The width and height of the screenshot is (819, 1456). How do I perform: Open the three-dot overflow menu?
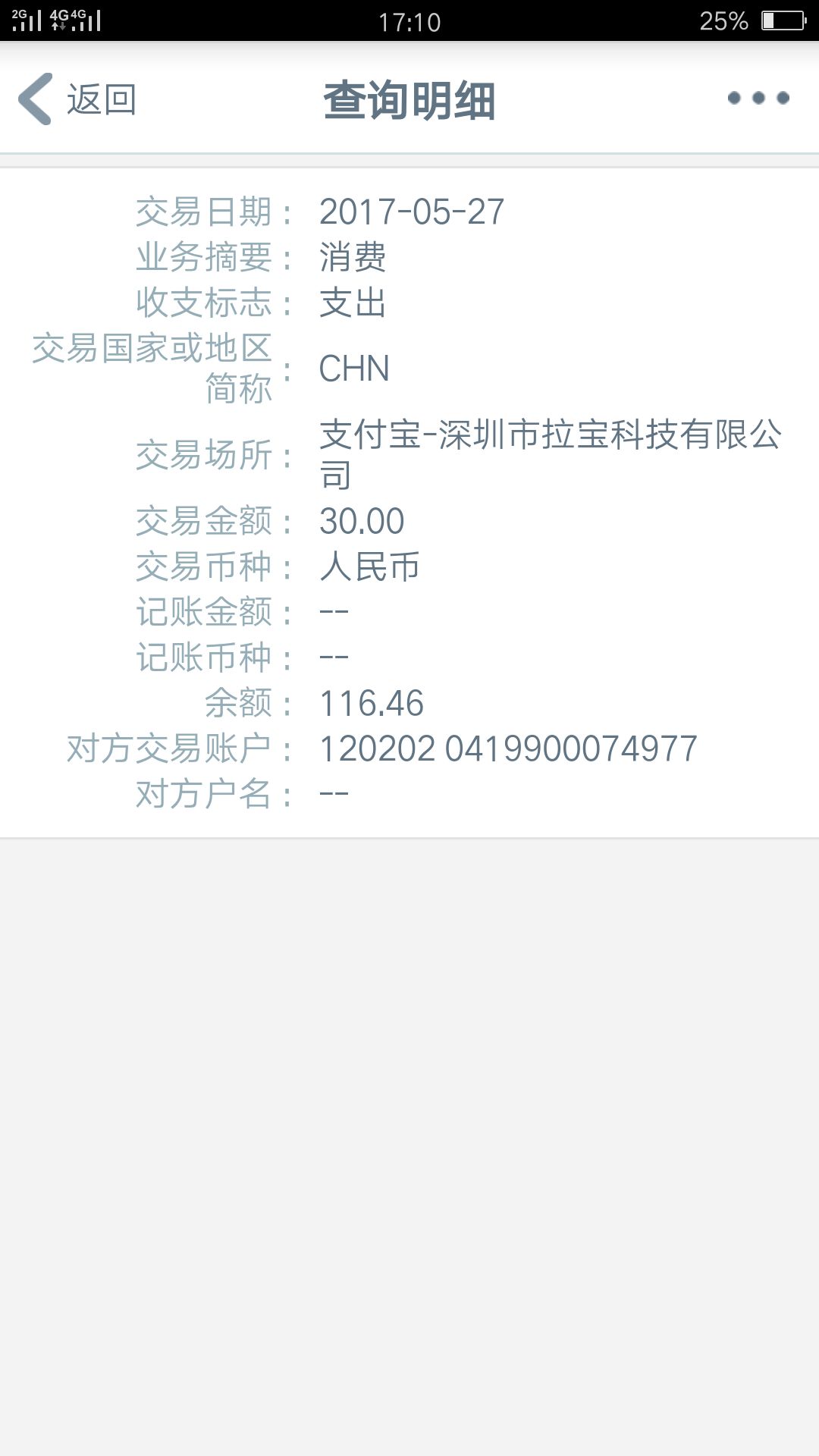pos(758,98)
